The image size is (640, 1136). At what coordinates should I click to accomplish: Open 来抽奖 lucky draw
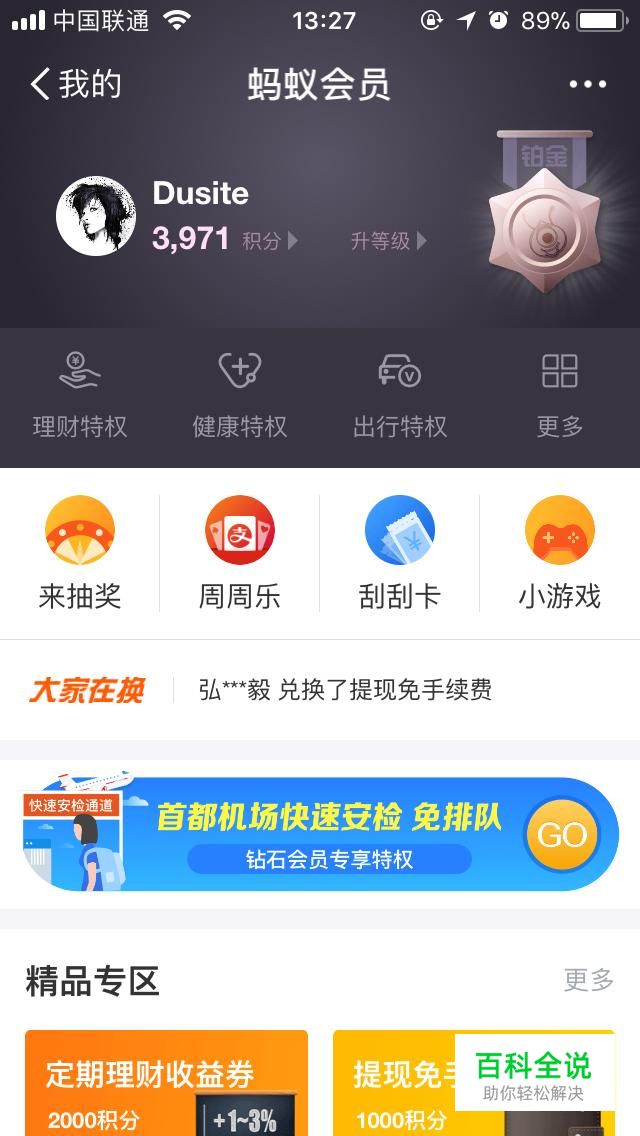click(80, 554)
